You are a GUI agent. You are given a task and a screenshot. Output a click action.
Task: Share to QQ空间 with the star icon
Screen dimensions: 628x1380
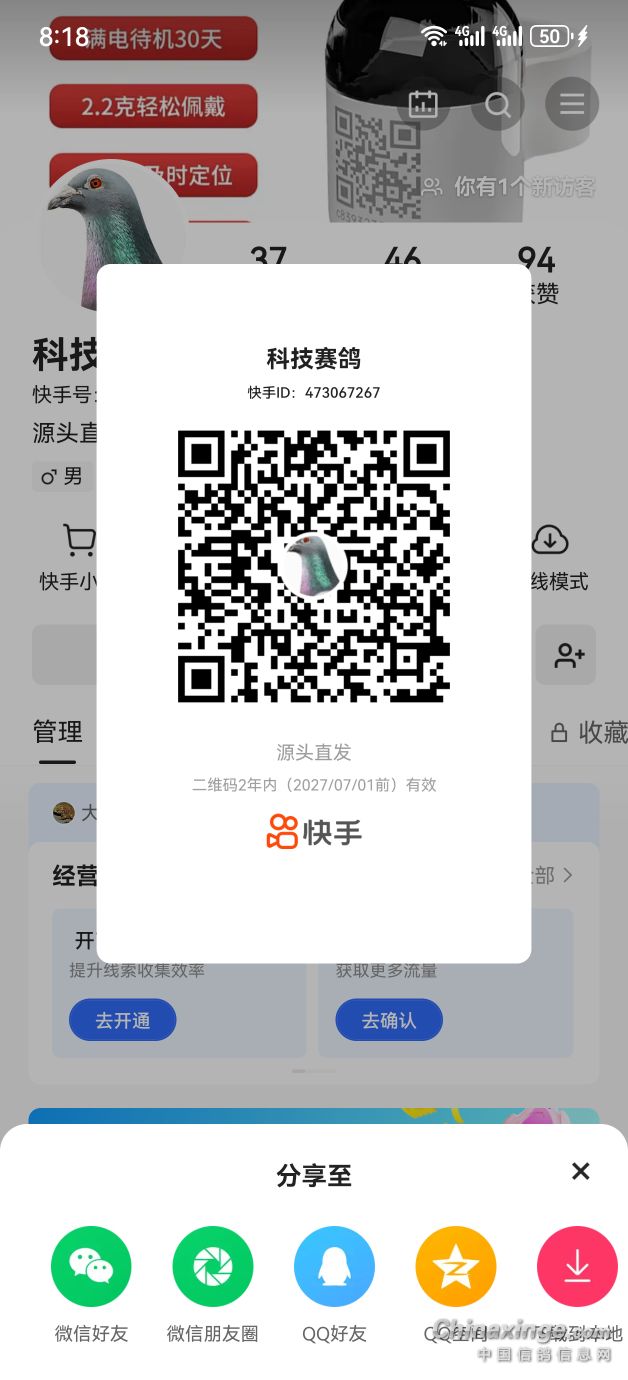(x=456, y=1267)
